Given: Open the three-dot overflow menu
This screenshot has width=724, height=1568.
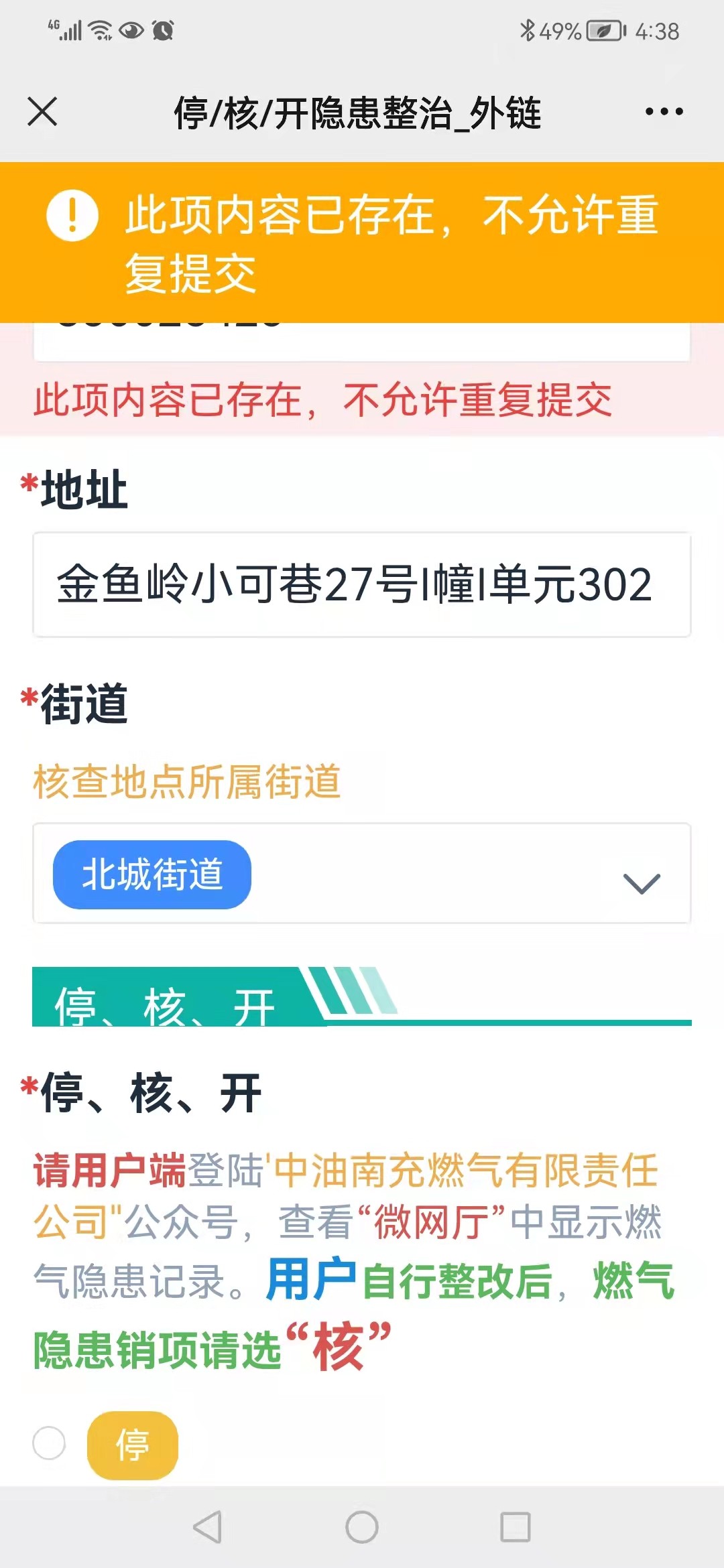Looking at the screenshot, I should coord(664,111).
